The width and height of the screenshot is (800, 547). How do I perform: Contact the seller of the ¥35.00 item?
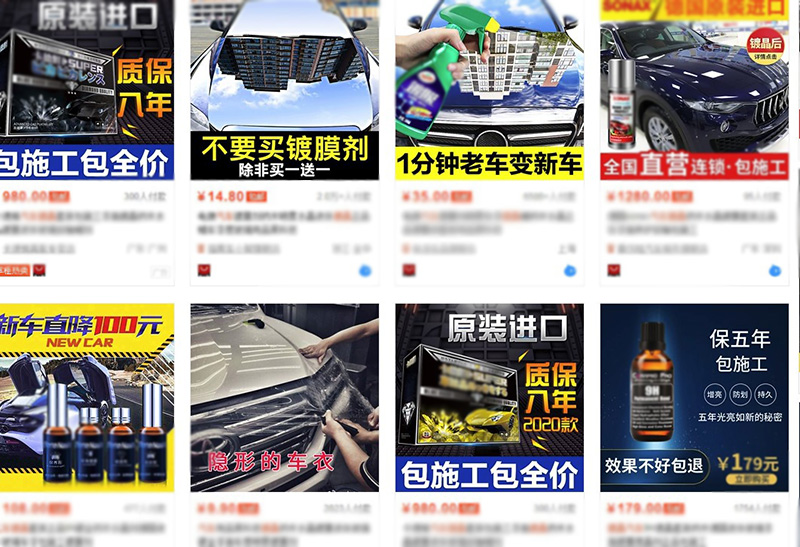point(570,270)
